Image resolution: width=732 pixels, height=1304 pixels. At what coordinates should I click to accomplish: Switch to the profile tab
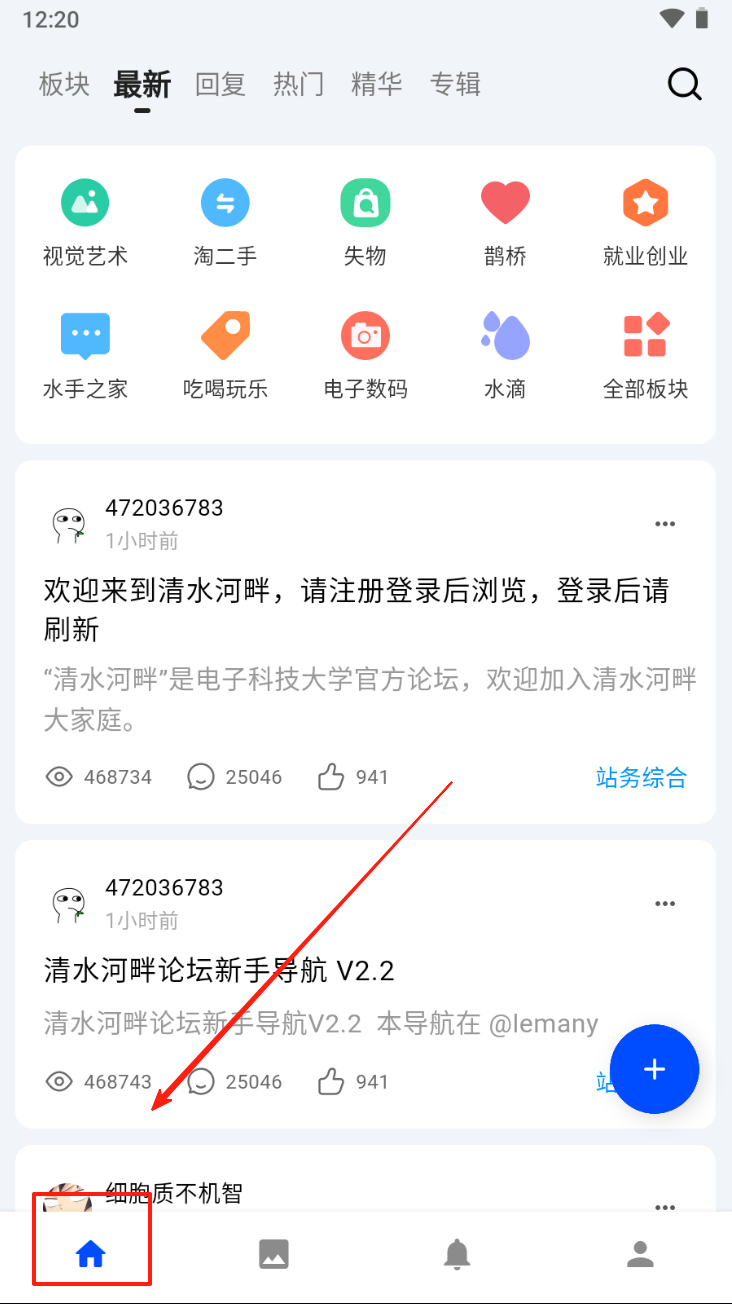click(640, 1254)
